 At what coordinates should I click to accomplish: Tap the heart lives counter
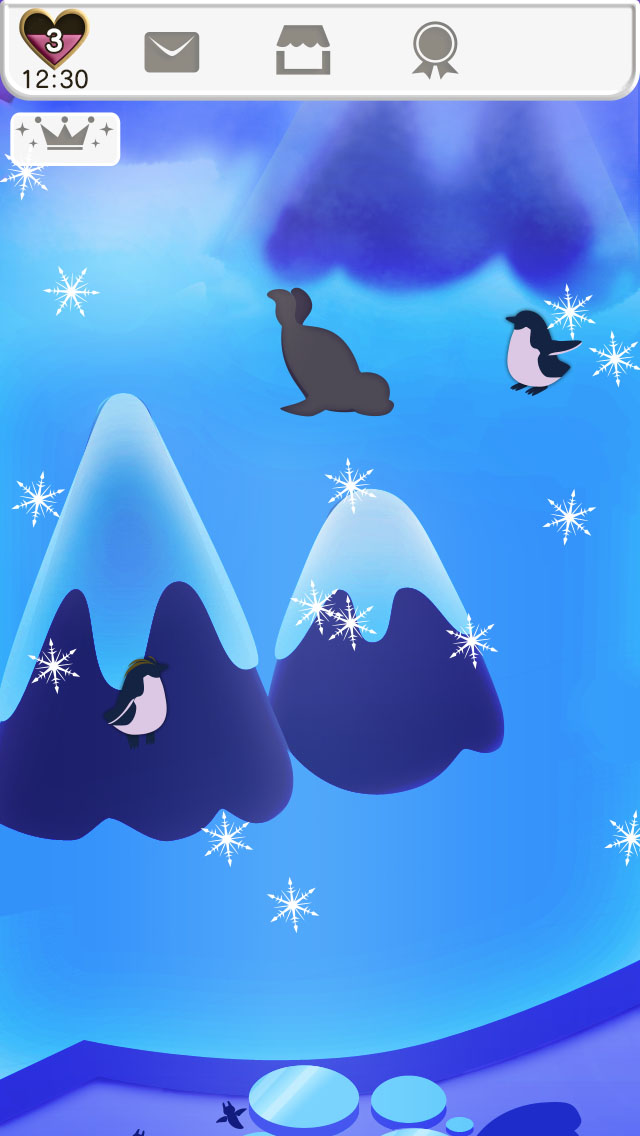[x=54, y=40]
